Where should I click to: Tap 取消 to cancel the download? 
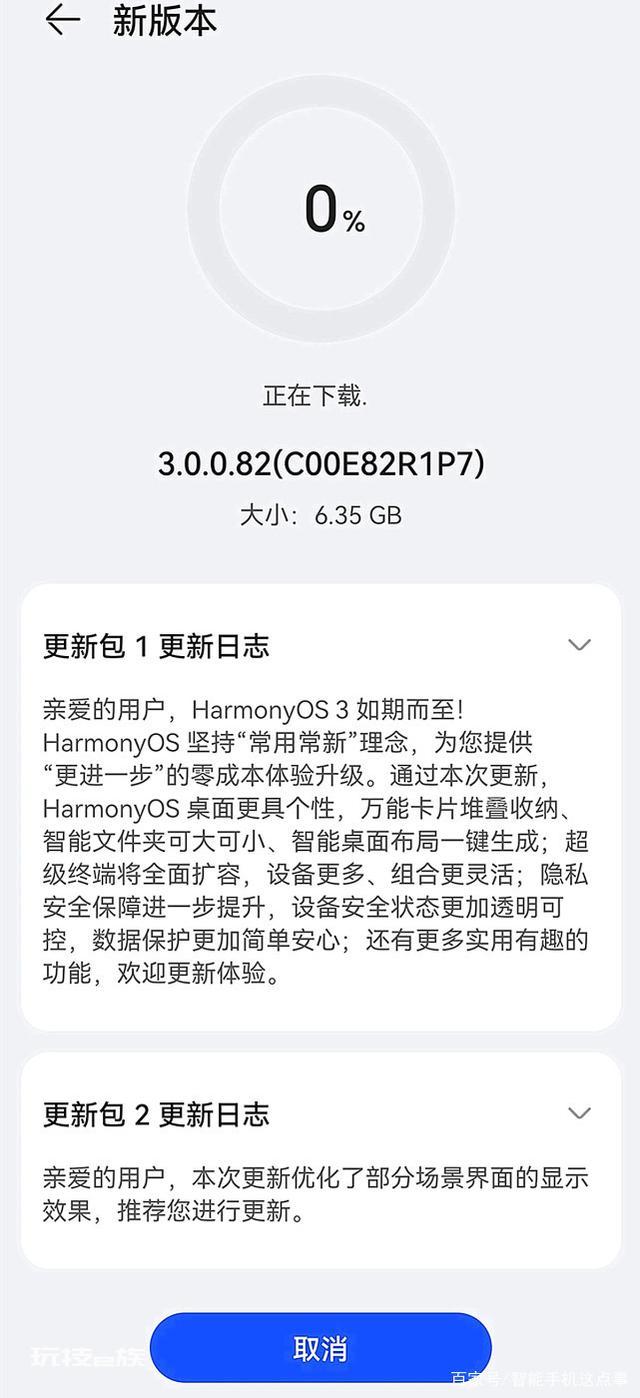point(320,1348)
